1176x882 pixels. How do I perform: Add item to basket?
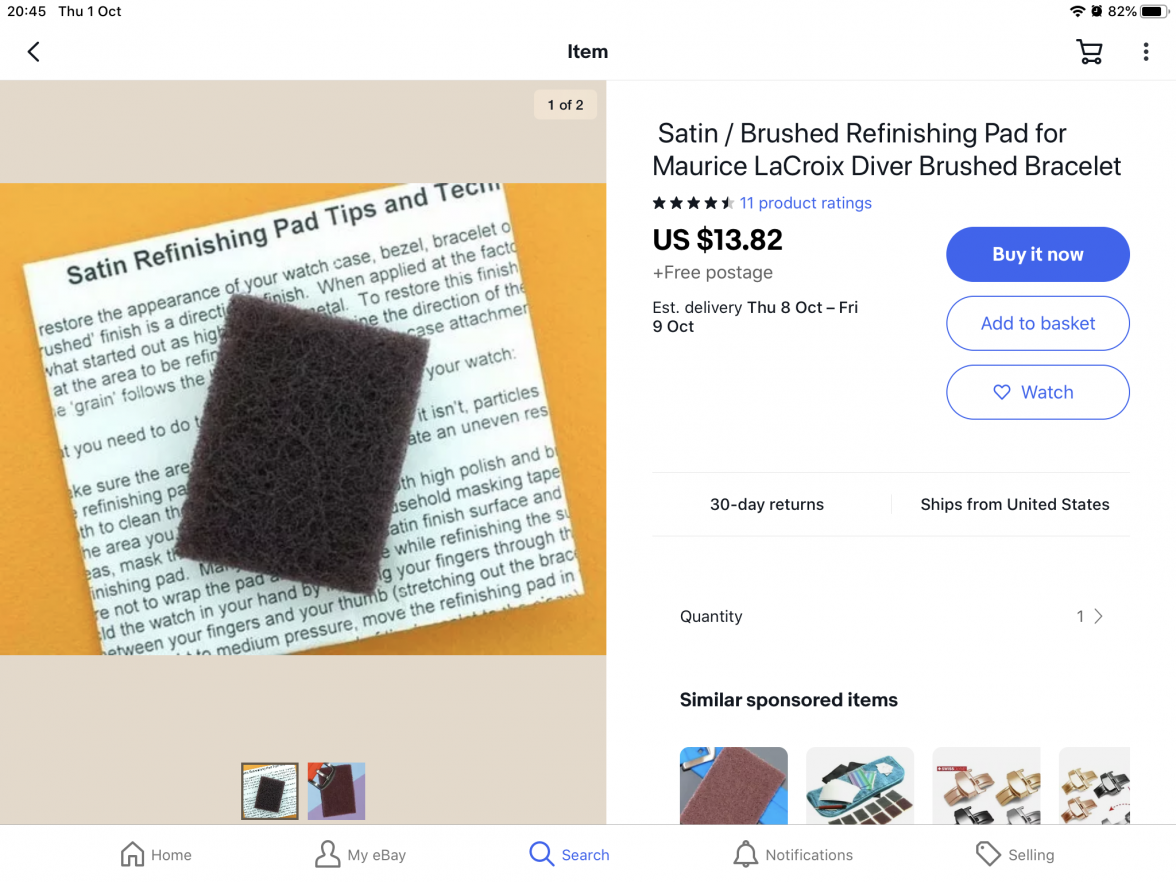1037,323
